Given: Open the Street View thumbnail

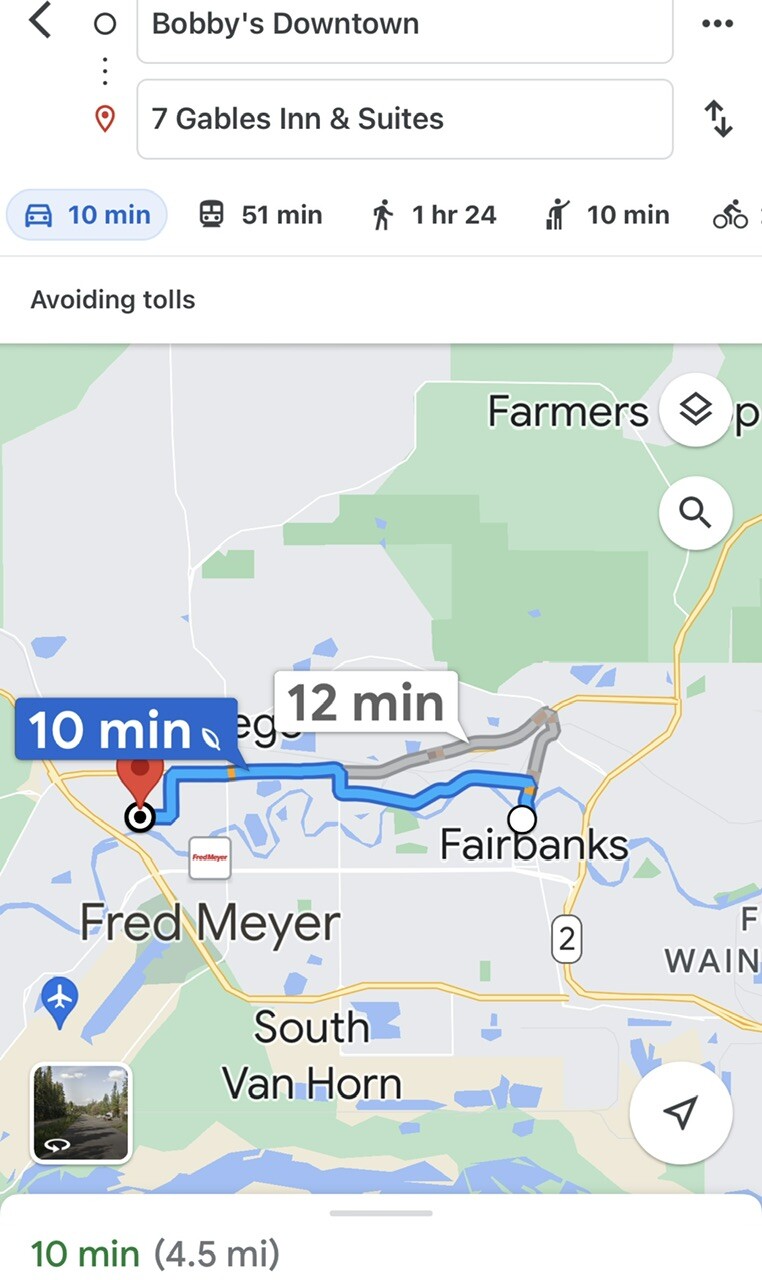Looking at the screenshot, I should pos(81,1113).
